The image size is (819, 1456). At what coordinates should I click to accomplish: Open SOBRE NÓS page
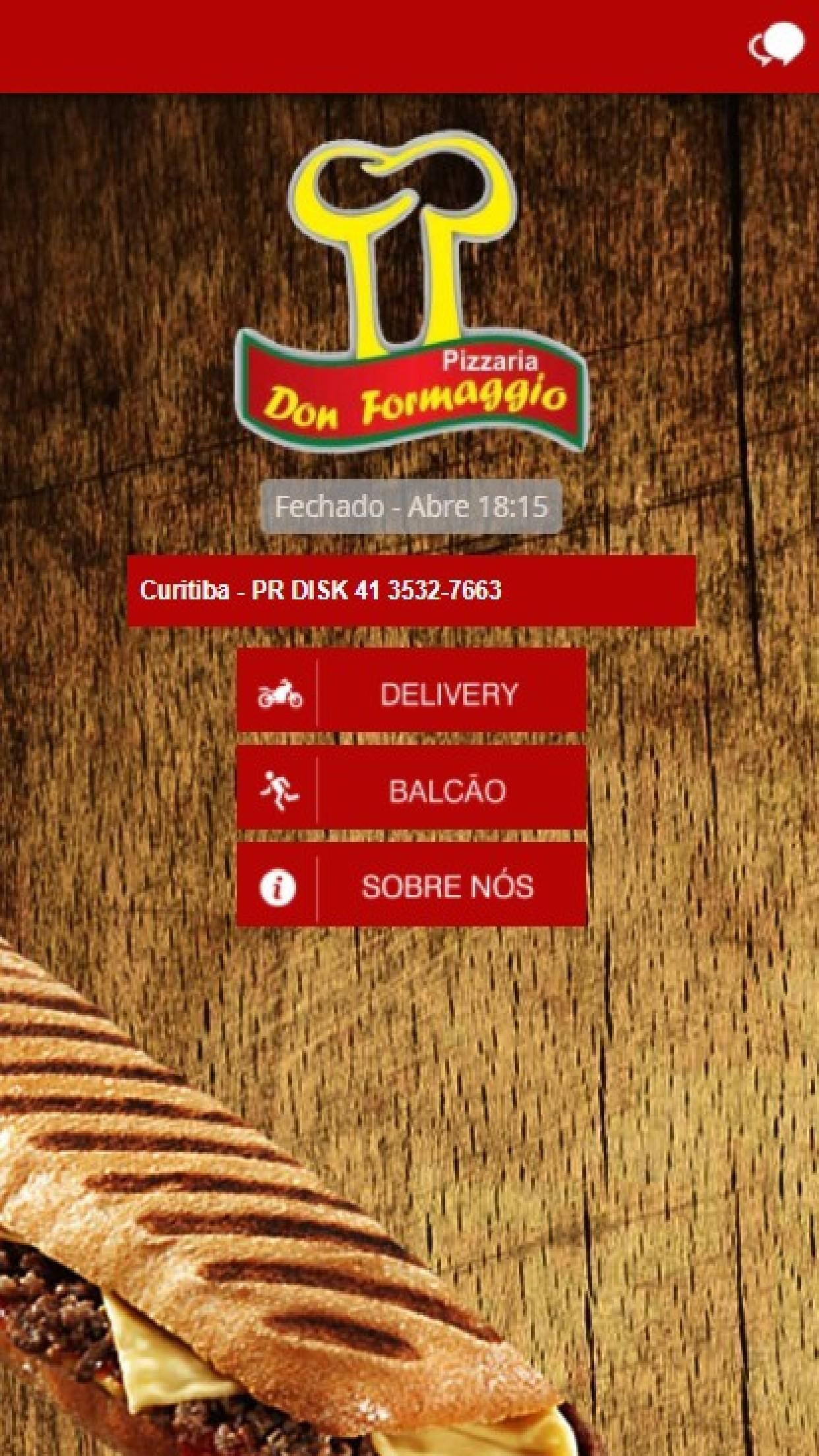click(448, 888)
